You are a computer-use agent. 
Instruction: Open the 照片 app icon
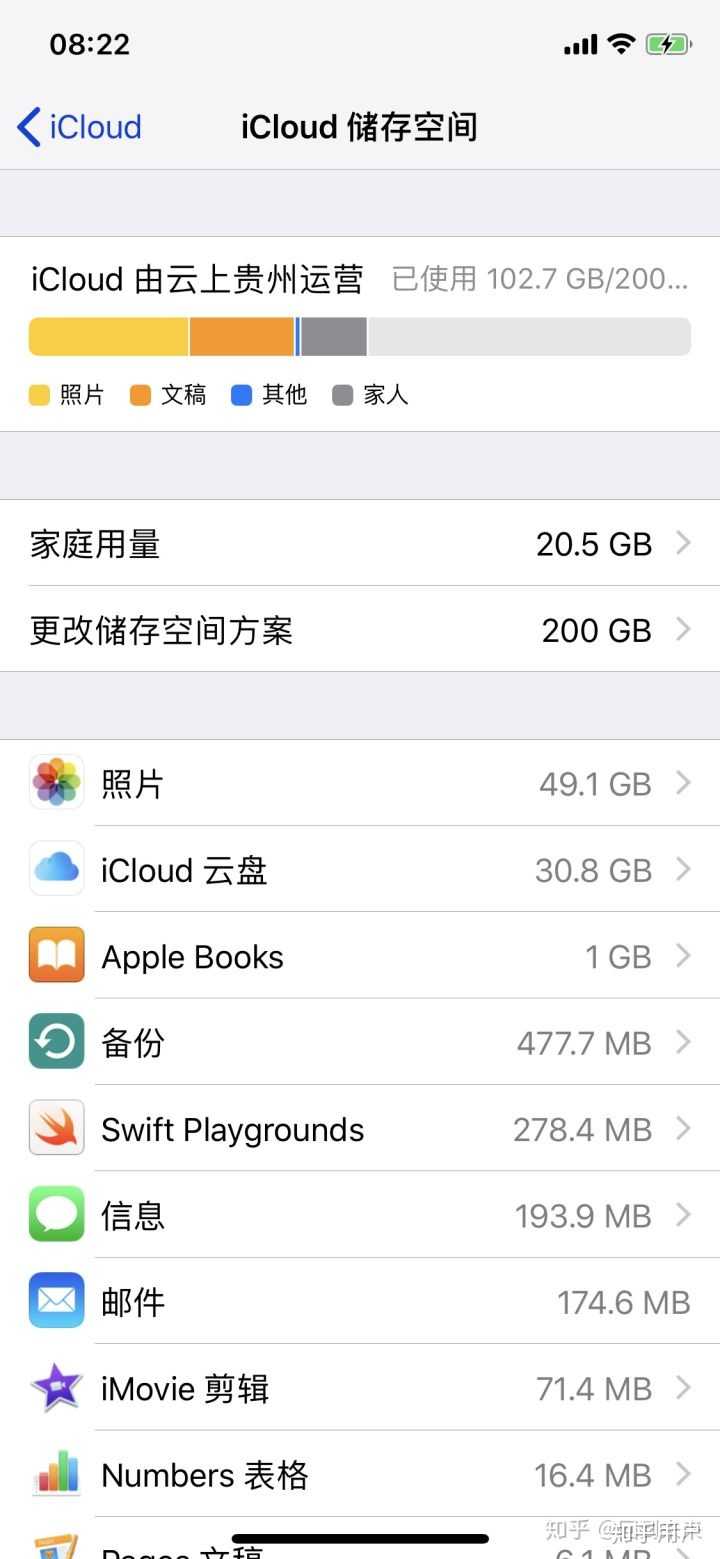click(x=56, y=784)
